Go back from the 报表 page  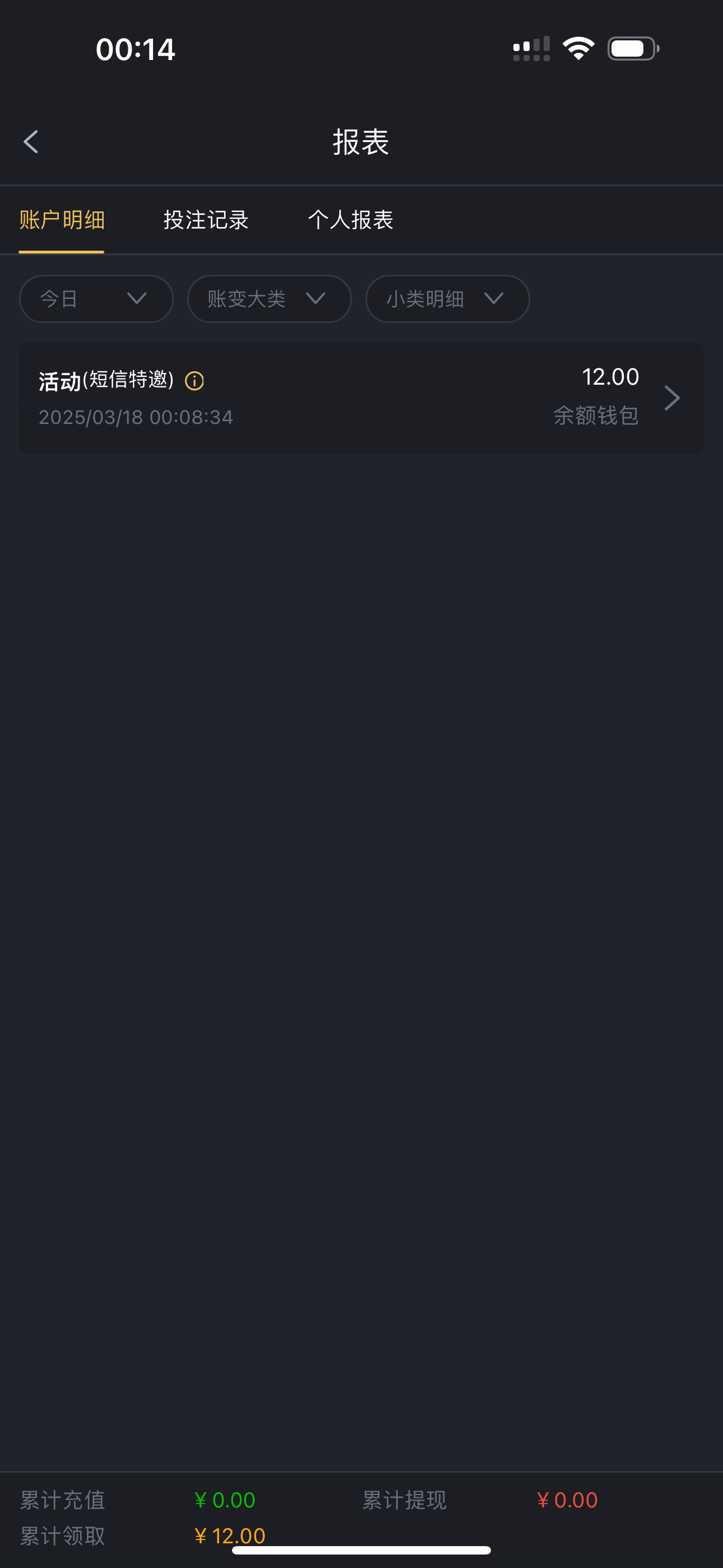pyautogui.click(x=30, y=142)
